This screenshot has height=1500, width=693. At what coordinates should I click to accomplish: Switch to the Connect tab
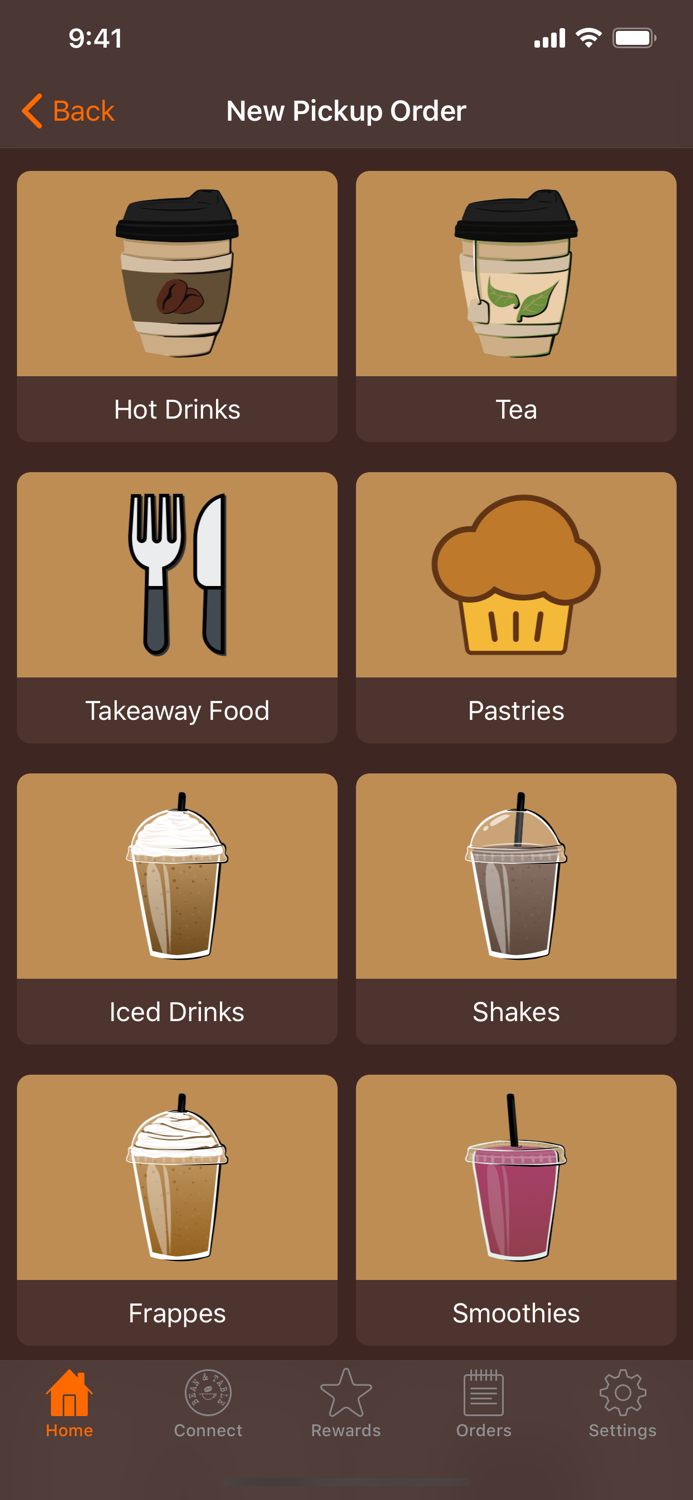tap(208, 1404)
